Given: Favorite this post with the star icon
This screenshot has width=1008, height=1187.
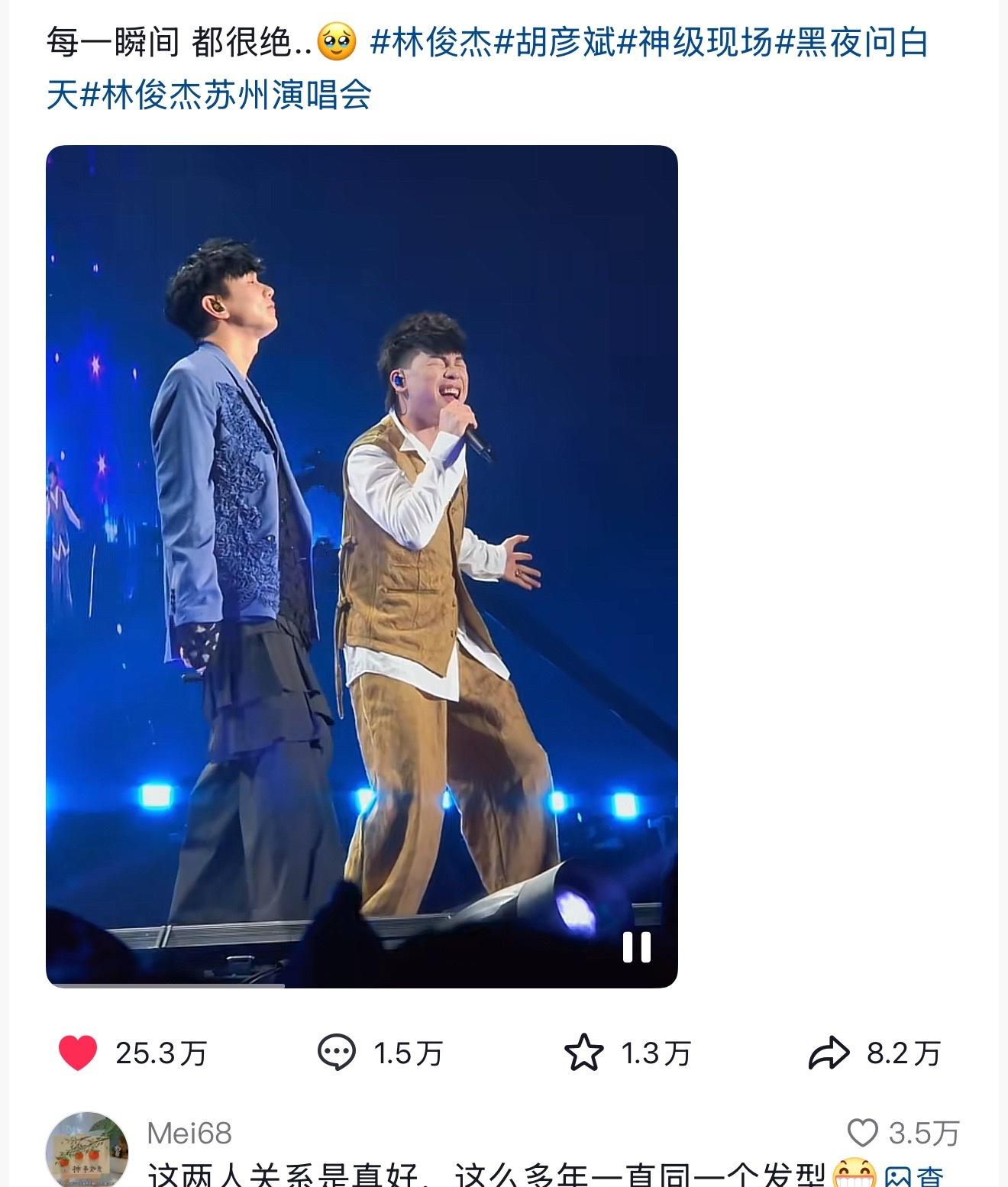Looking at the screenshot, I should [584, 1053].
